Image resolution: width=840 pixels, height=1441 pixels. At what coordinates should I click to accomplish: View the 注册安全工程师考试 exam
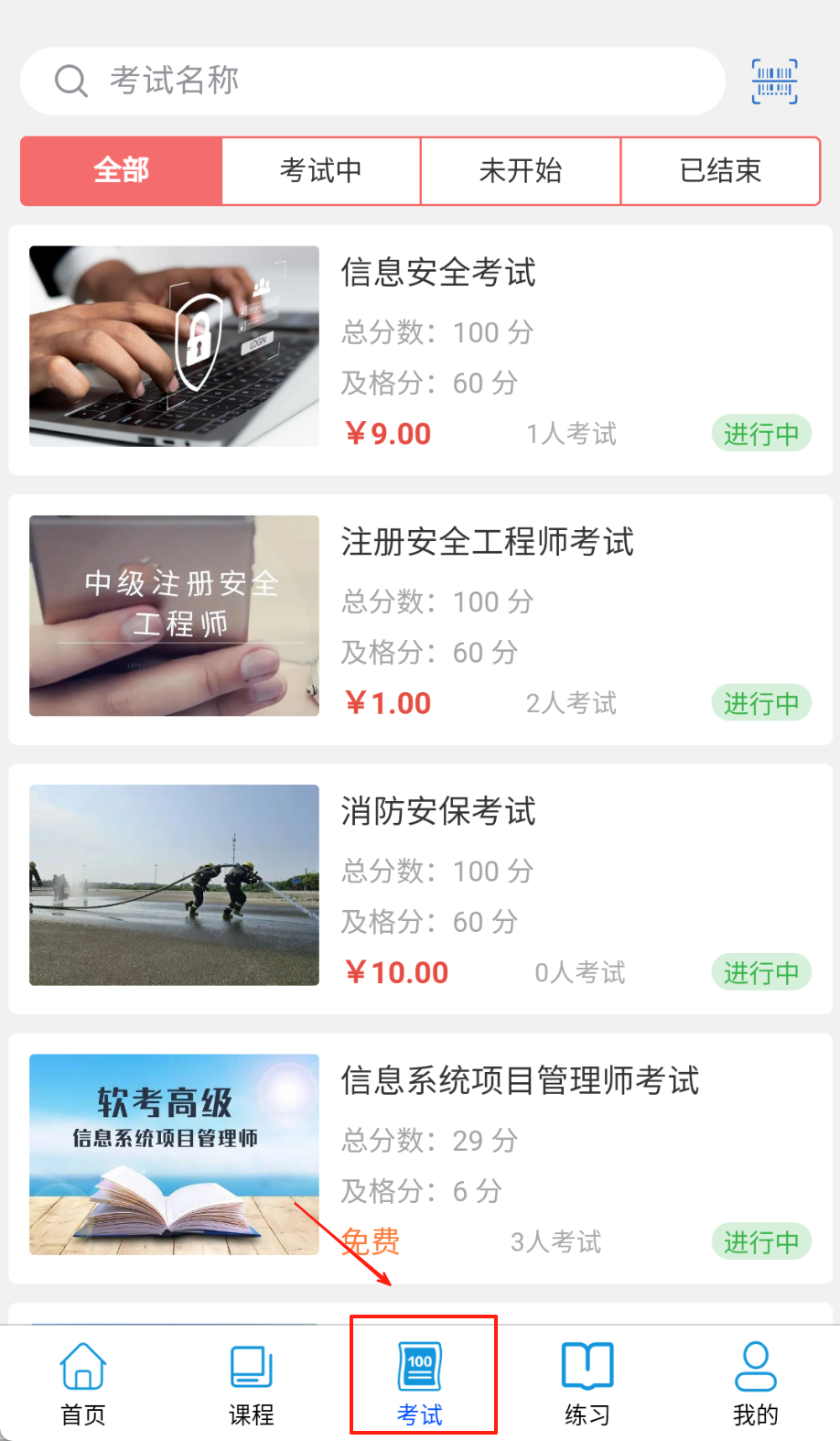(x=420, y=619)
